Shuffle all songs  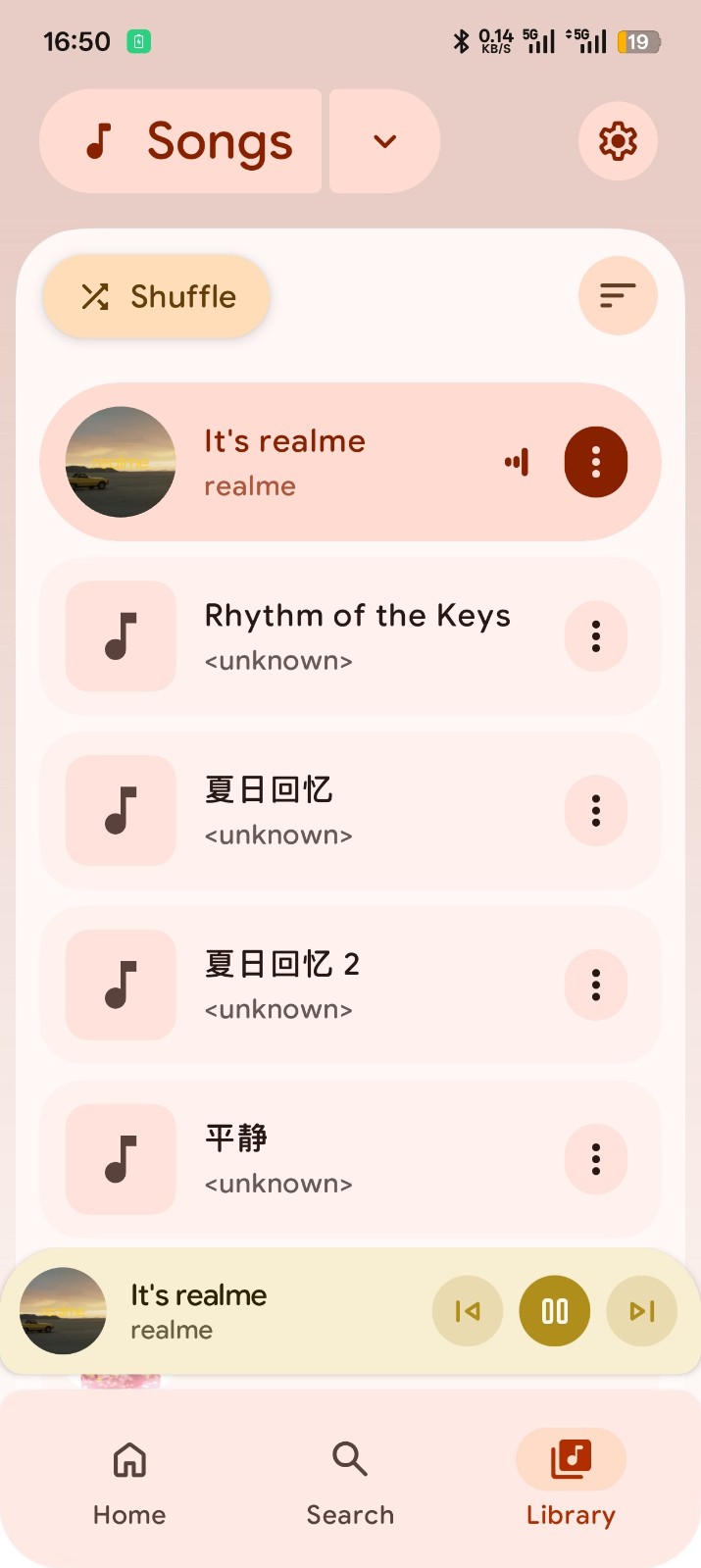(x=157, y=296)
